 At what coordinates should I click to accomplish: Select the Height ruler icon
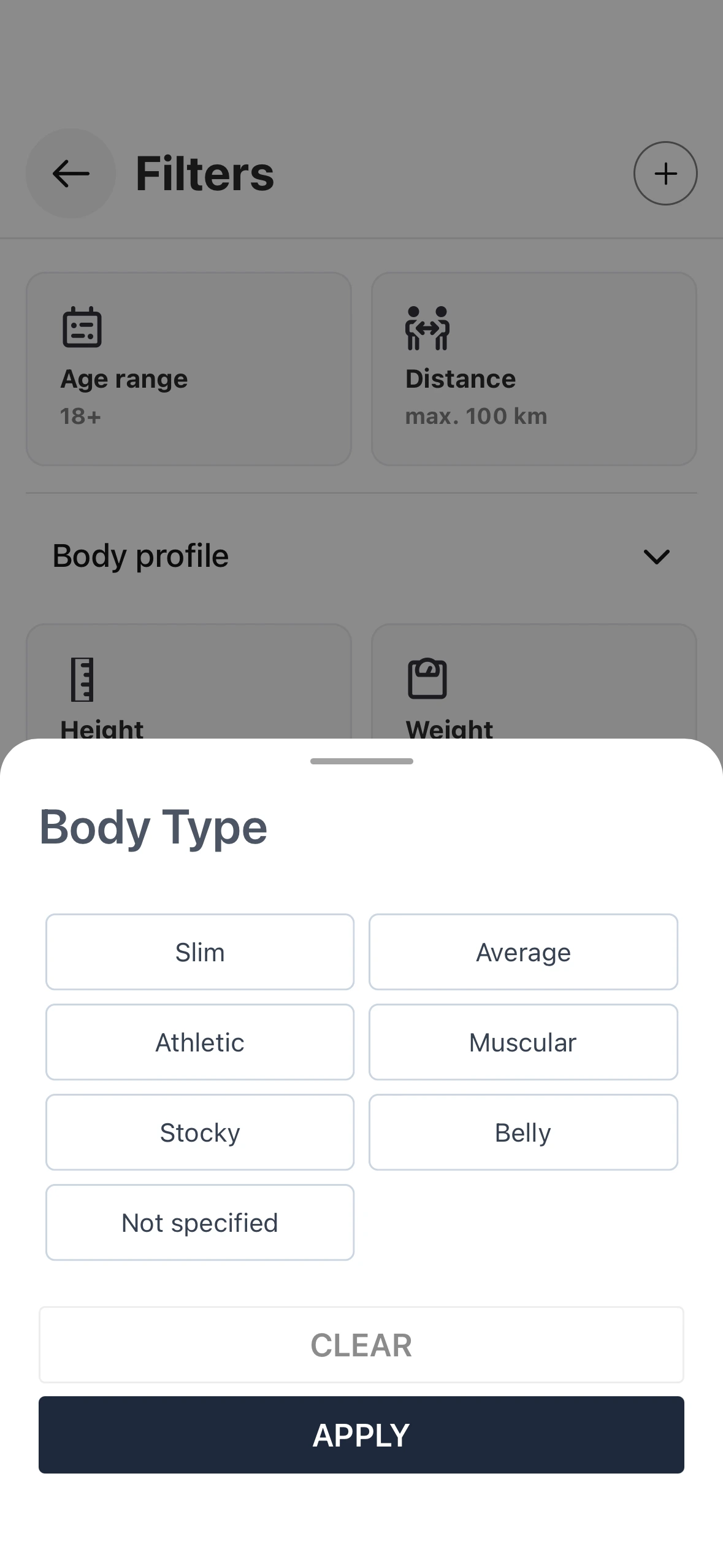coord(82,678)
